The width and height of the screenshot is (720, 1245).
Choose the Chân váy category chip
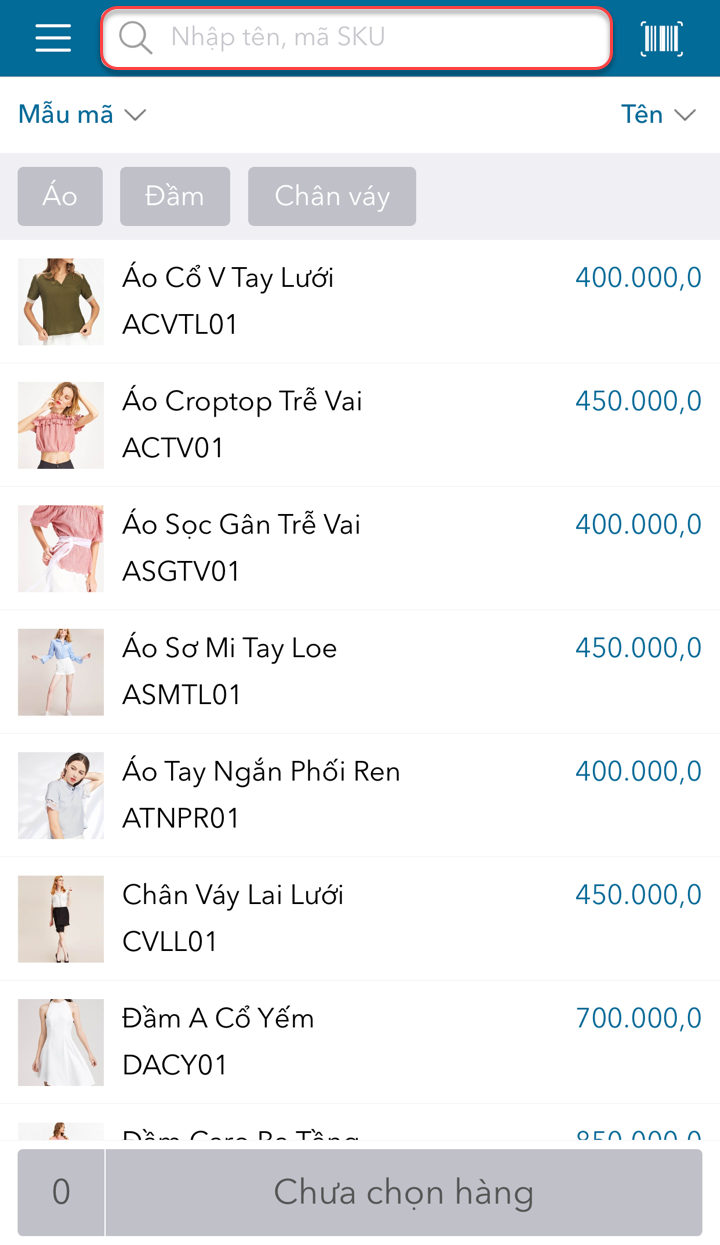point(332,196)
